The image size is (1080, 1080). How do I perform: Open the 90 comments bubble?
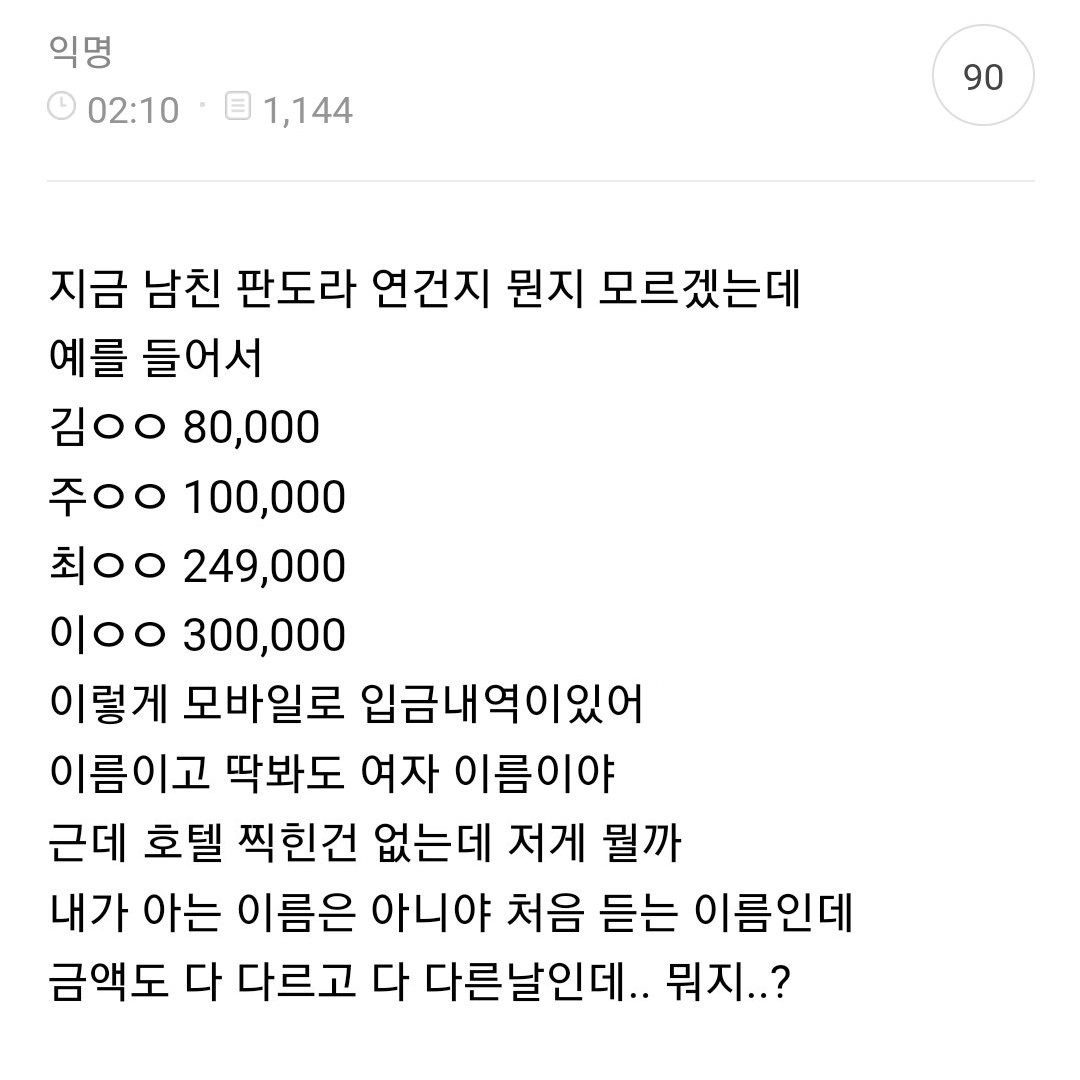click(x=983, y=78)
